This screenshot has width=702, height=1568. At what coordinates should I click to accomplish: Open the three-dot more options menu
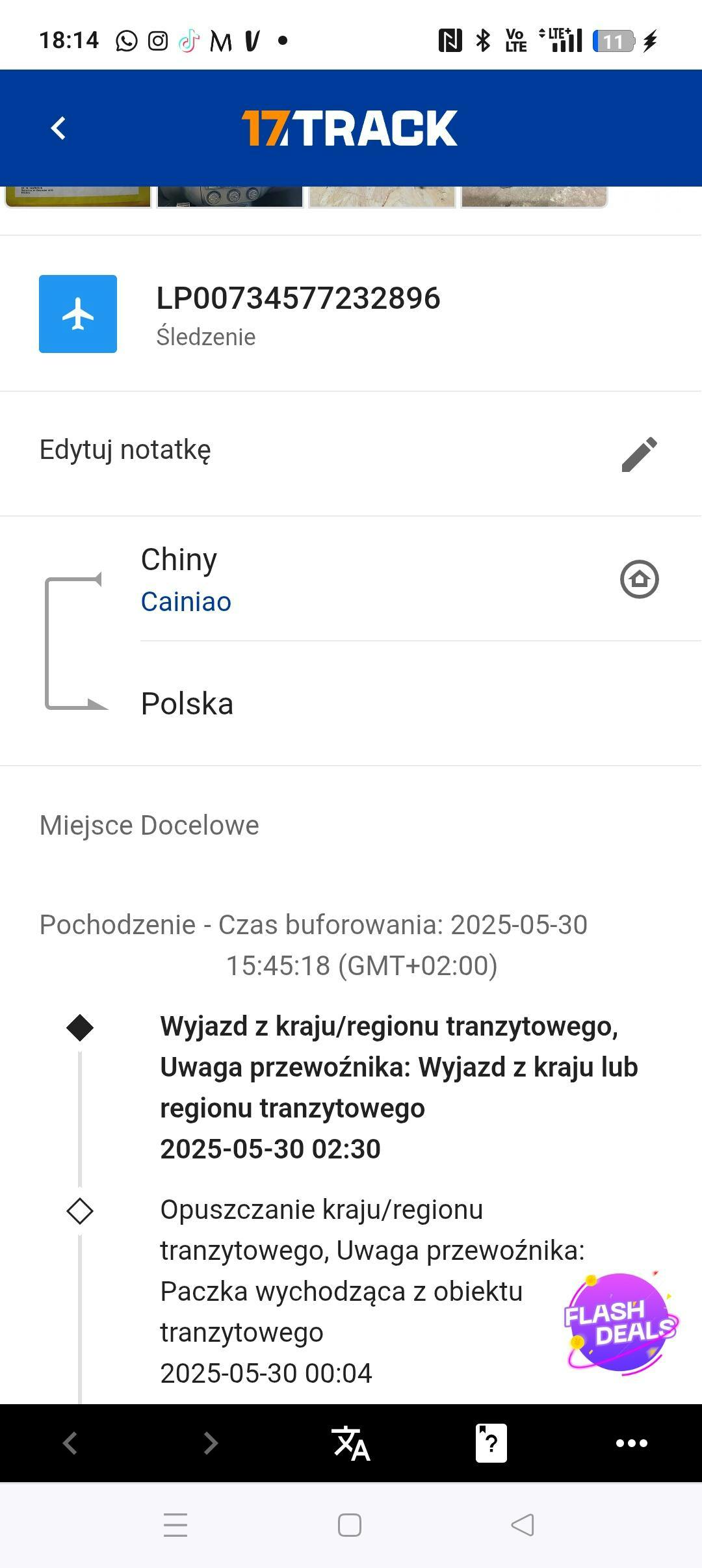click(632, 1443)
